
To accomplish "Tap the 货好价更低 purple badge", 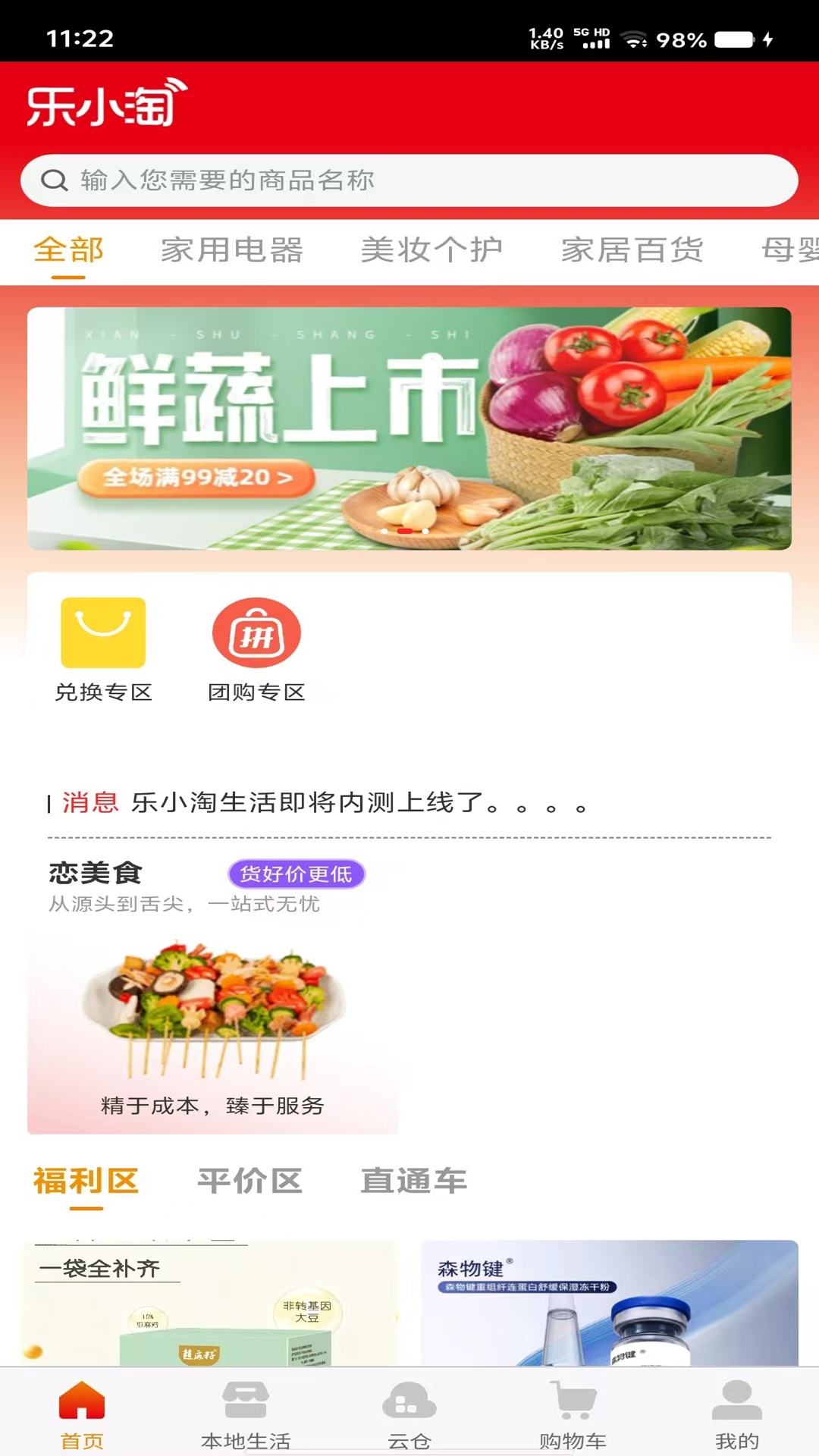I will click(x=298, y=874).
